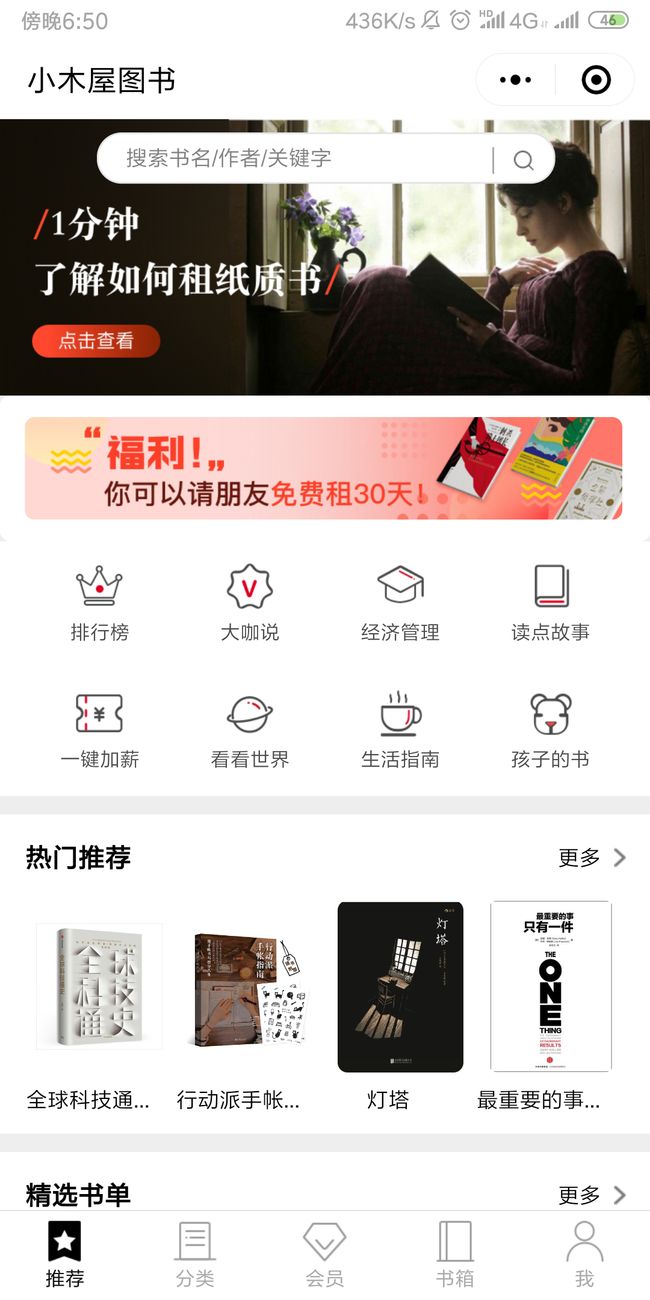Go to the 书箱 tab
Screen dimensions: 650x1300
[x=455, y=1255]
